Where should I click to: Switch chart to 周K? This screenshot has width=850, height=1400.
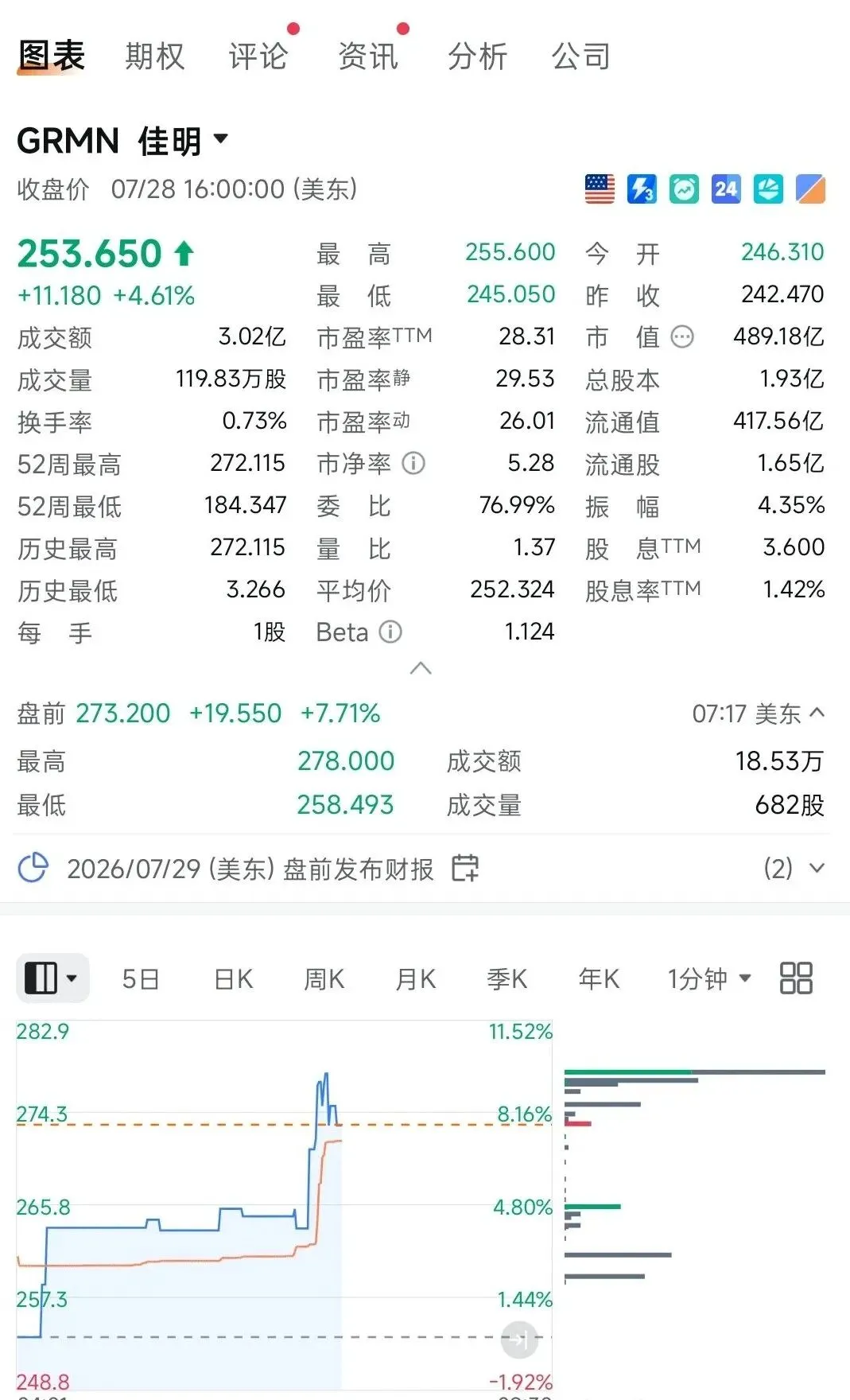pyautogui.click(x=324, y=978)
